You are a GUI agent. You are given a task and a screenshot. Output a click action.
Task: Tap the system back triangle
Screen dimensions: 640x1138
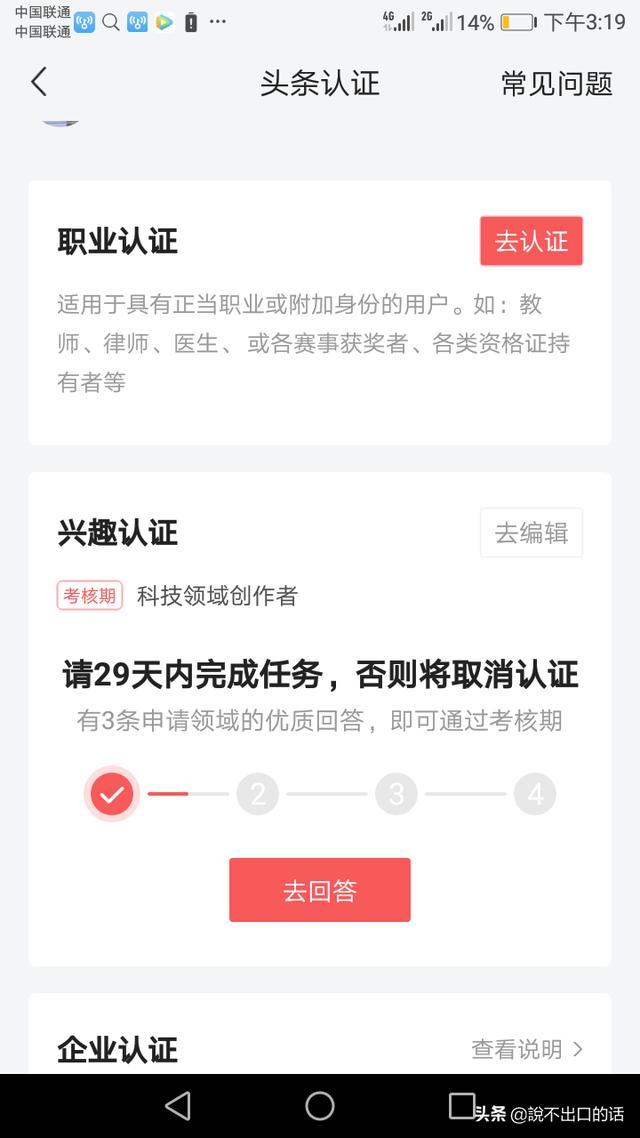(x=178, y=1106)
